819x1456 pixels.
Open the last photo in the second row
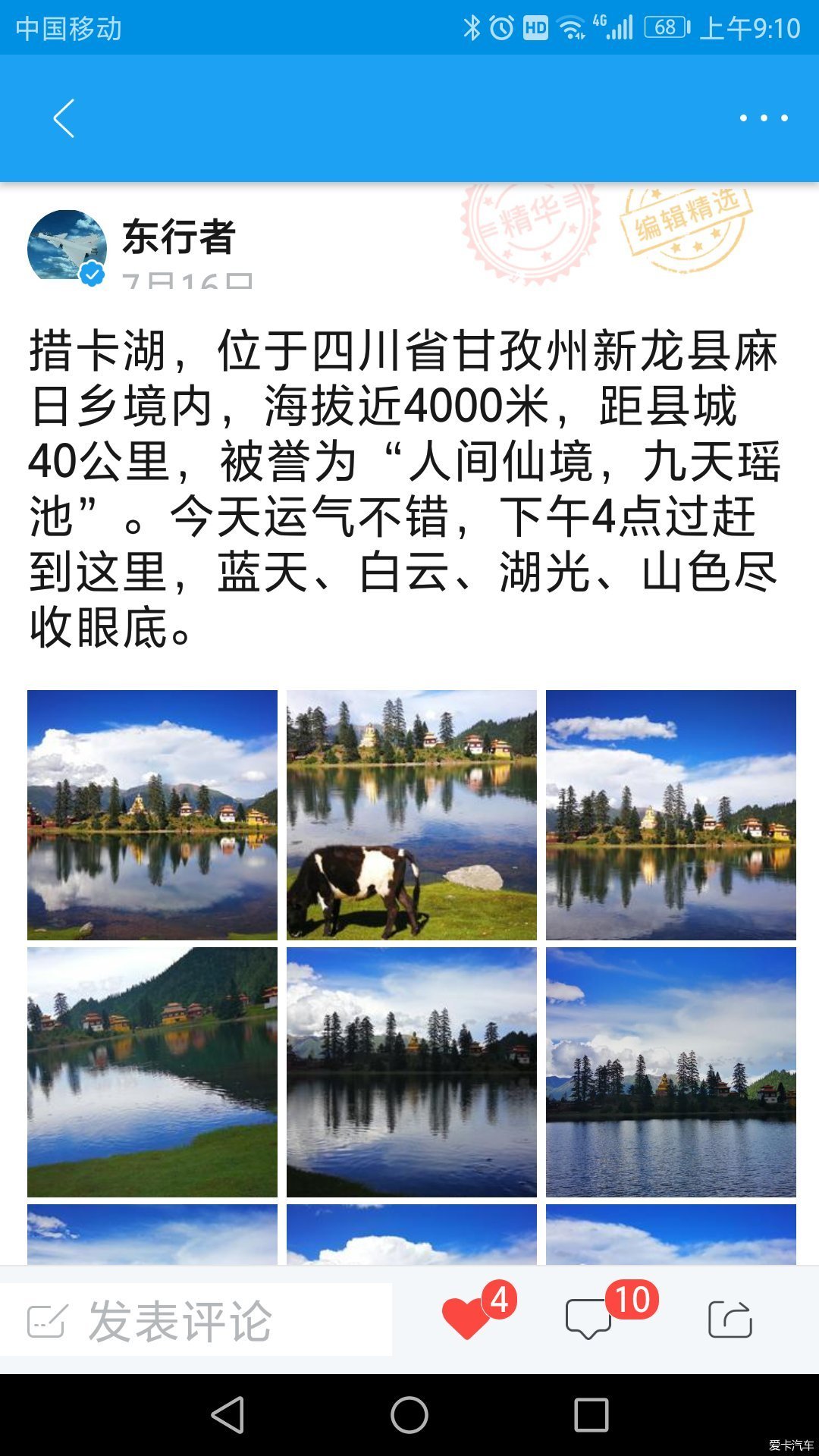click(671, 1072)
